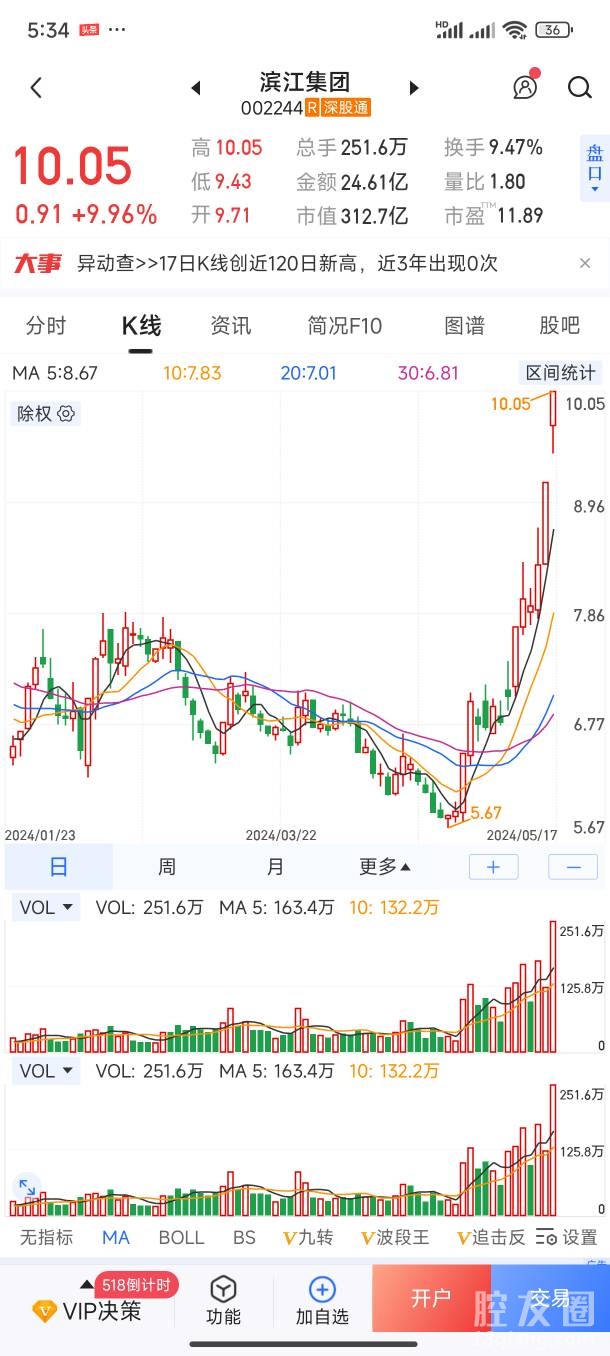610x1356 pixels.
Task: Add this stock via 加自选
Action: (322, 1301)
